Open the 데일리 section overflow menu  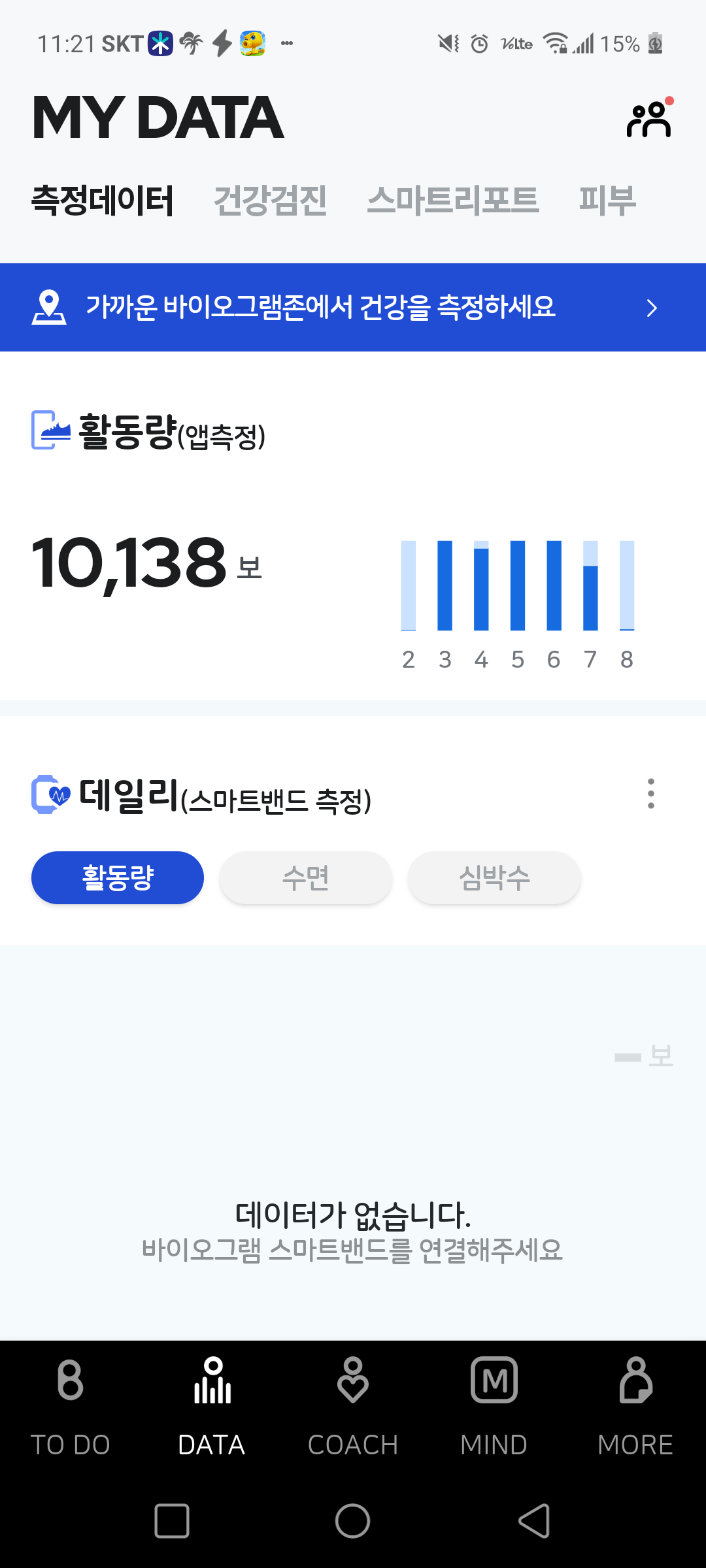650,794
